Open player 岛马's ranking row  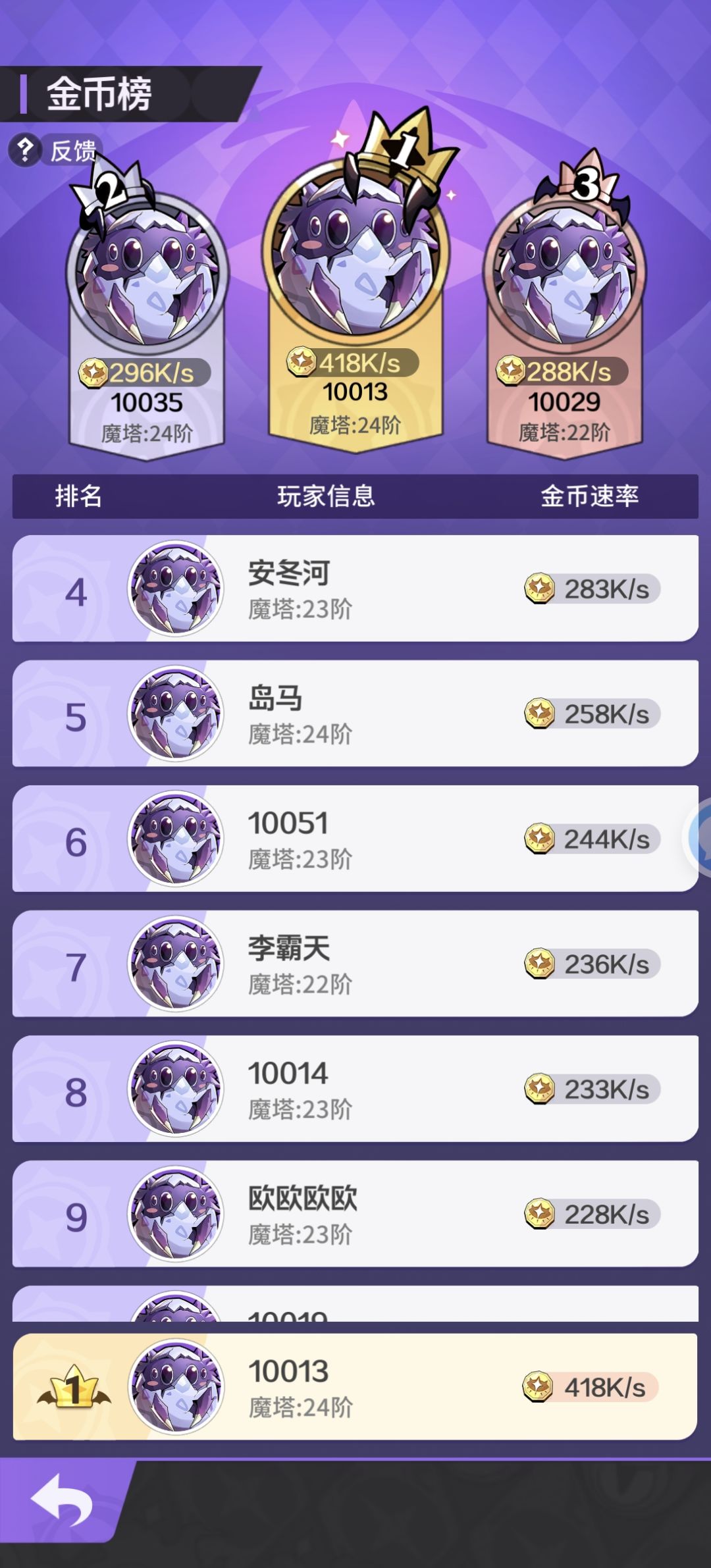click(x=355, y=714)
